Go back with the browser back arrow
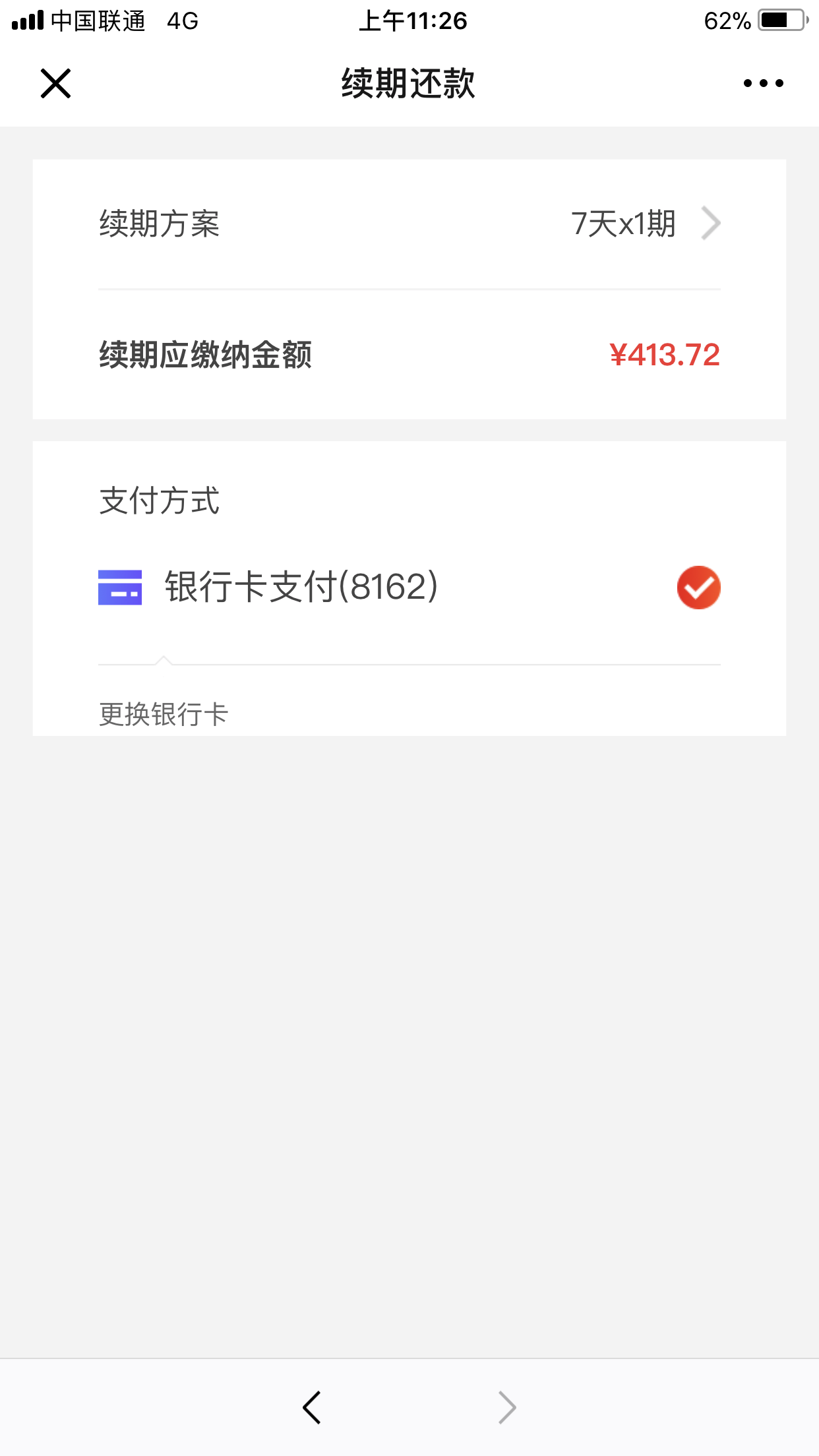 point(312,1407)
